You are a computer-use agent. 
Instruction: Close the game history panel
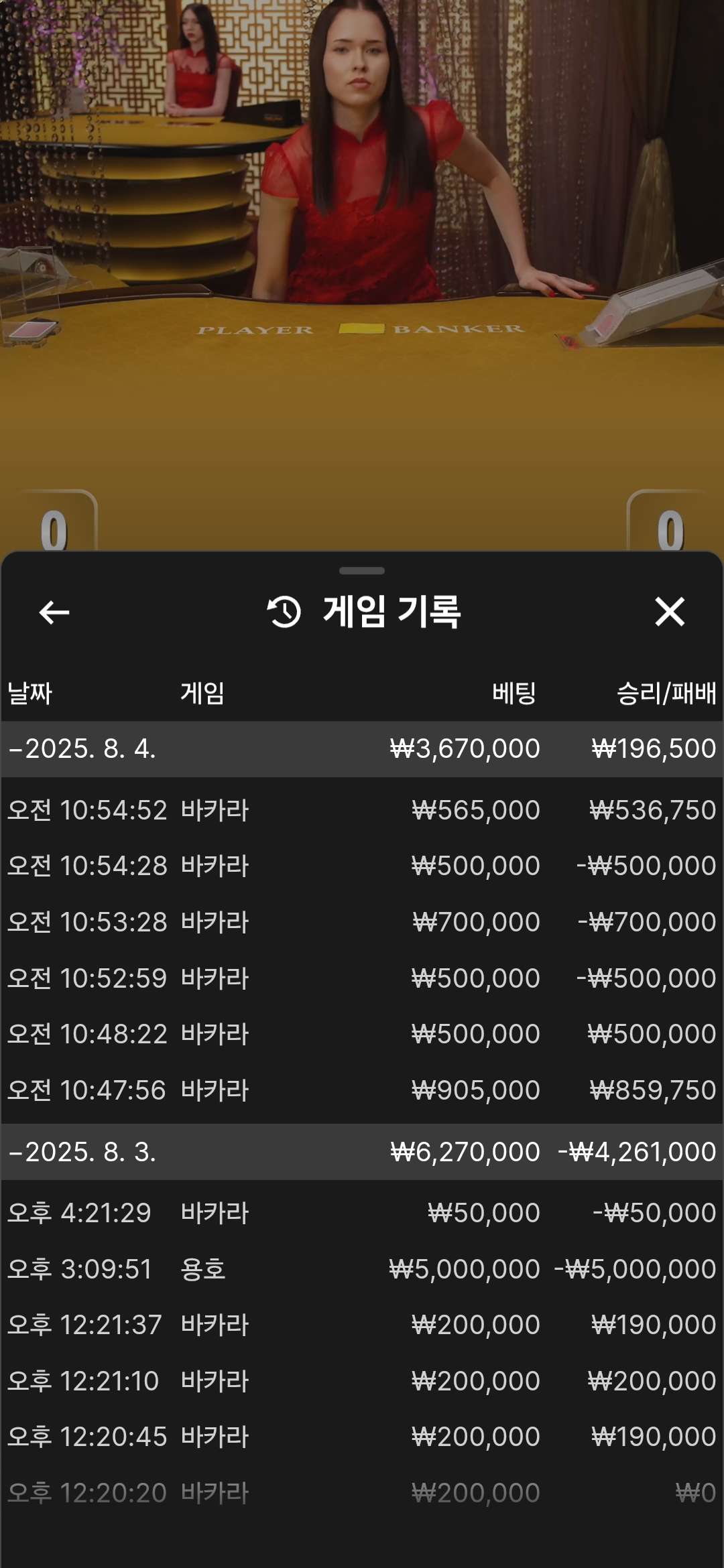pos(670,612)
